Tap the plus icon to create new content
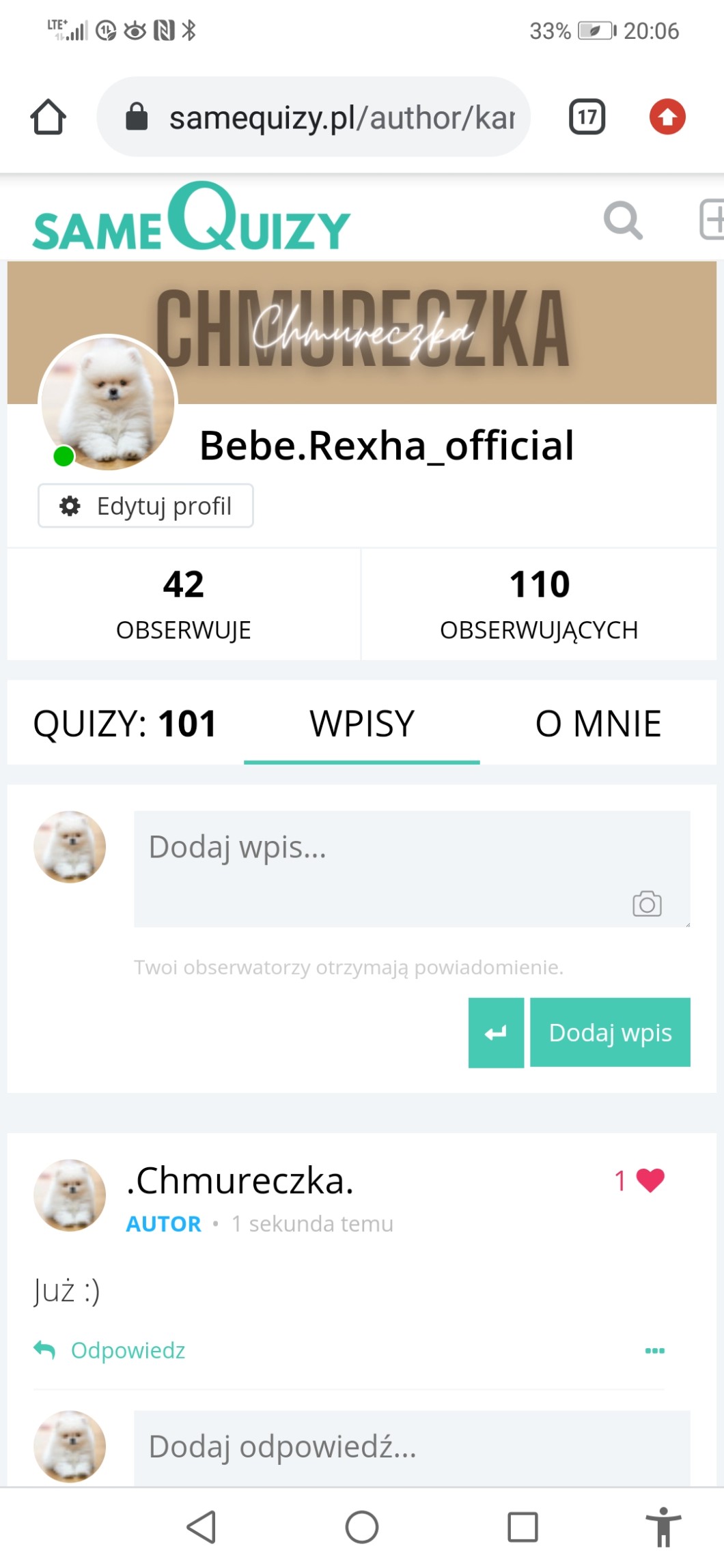 (x=712, y=220)
